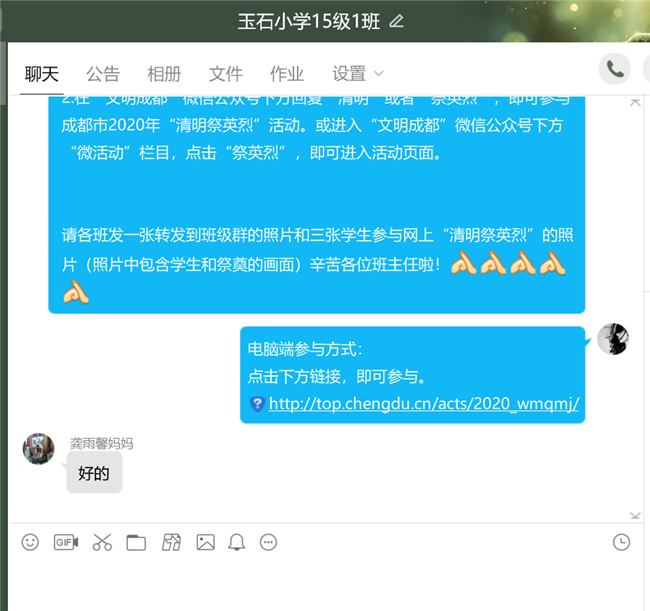Edit the group name with the pencil icon

pyautogui.click(x=397, y=21)
